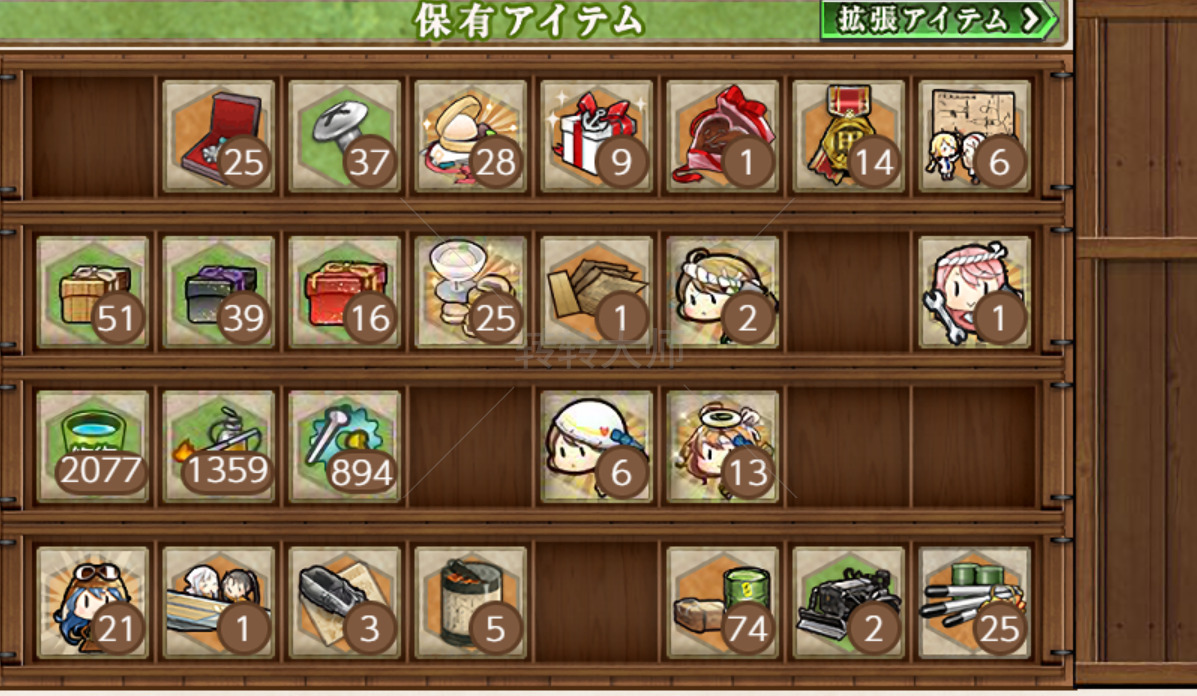The height and width of the screenshot is (696, 1197).
Task: Choose the development material item with count 894
Action: click(345, 446)
